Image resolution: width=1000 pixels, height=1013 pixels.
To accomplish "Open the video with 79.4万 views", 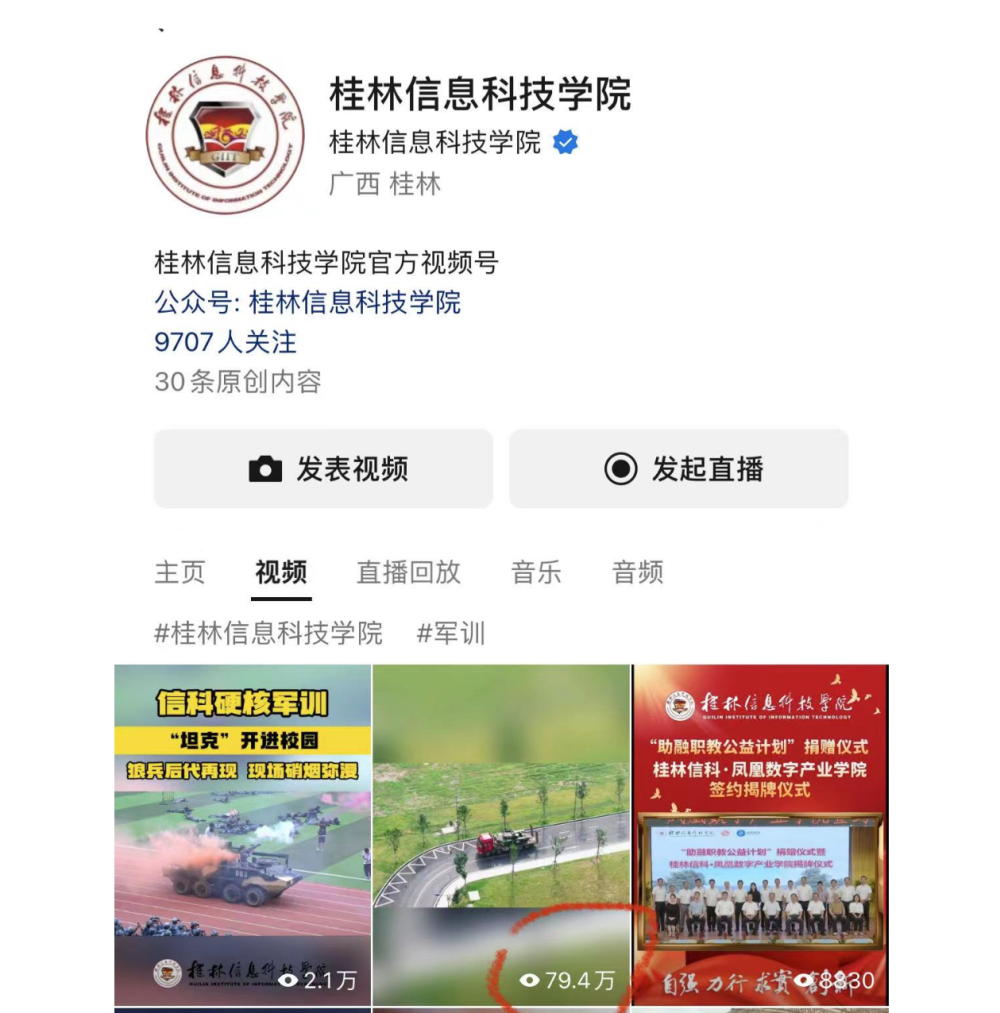I will click(501, 835).
